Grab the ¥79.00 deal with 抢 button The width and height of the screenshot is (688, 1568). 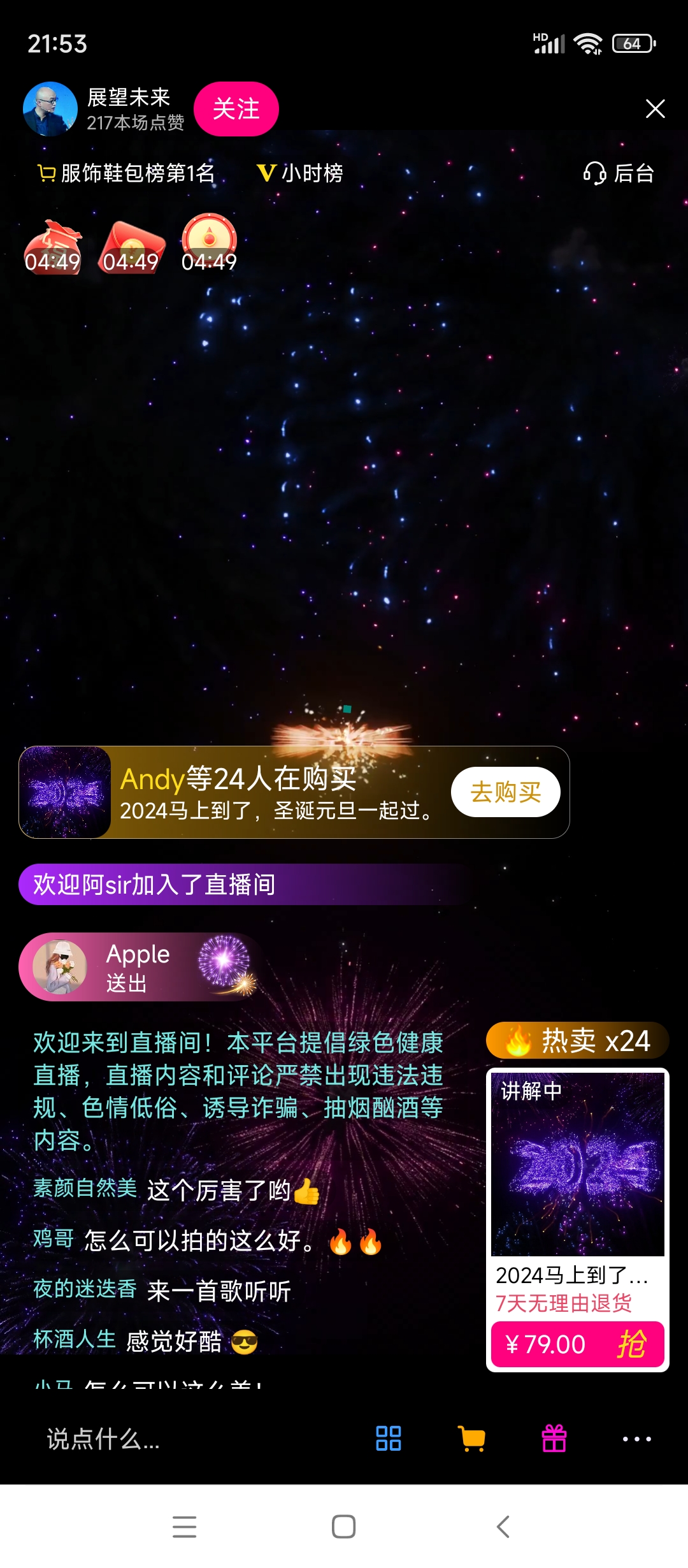tap(633, 1343)
